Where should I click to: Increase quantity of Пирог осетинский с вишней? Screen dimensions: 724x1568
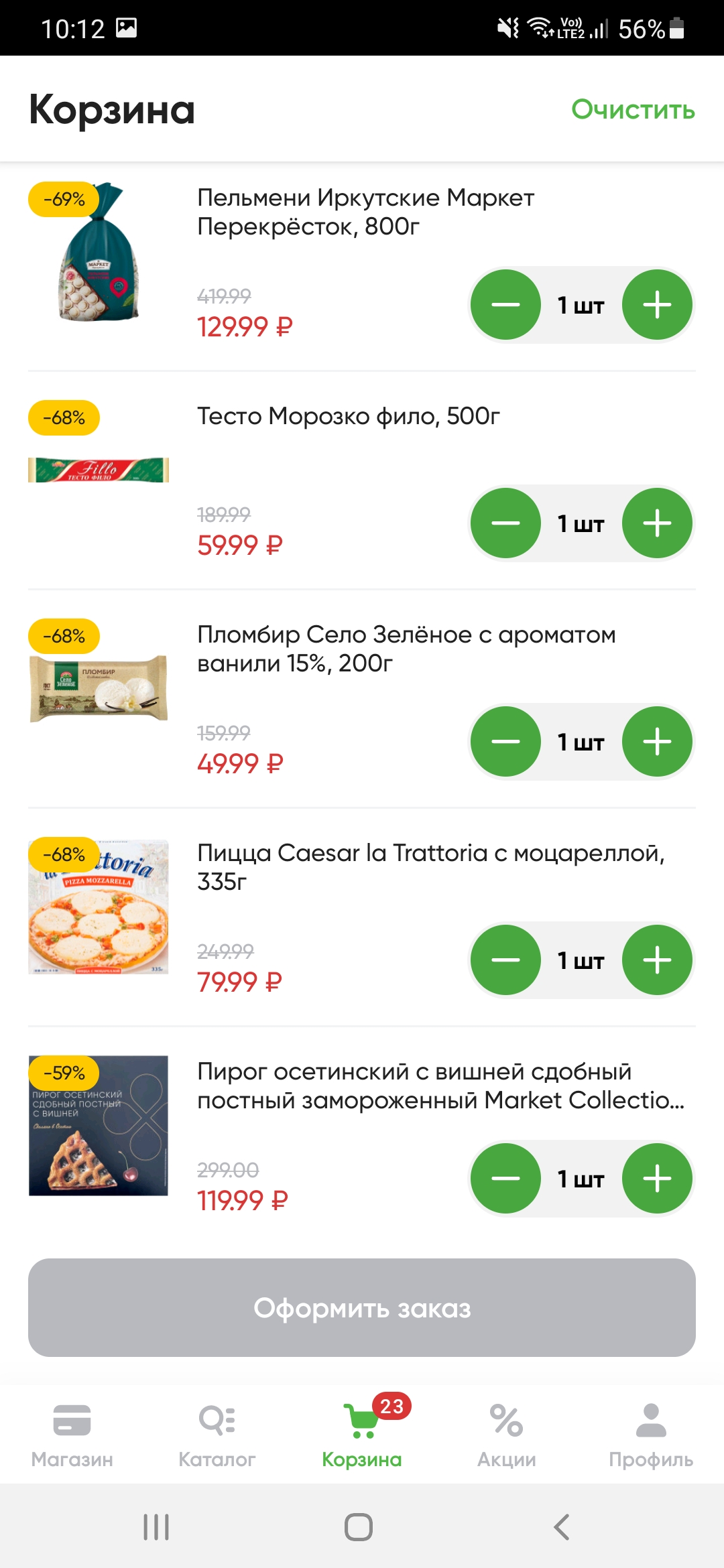(x=657, y=1179)
